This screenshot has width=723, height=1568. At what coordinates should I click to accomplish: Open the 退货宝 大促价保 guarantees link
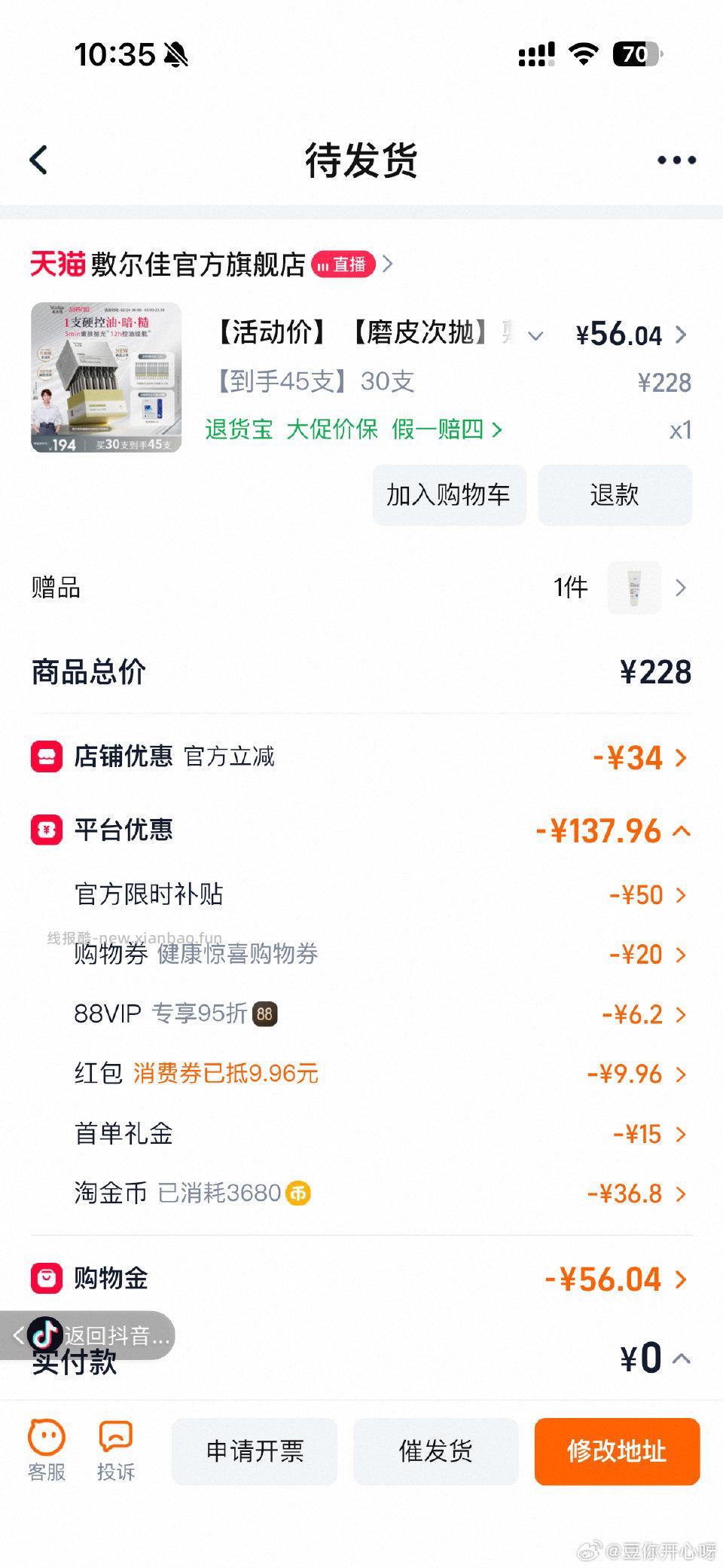tap(350, 430)
